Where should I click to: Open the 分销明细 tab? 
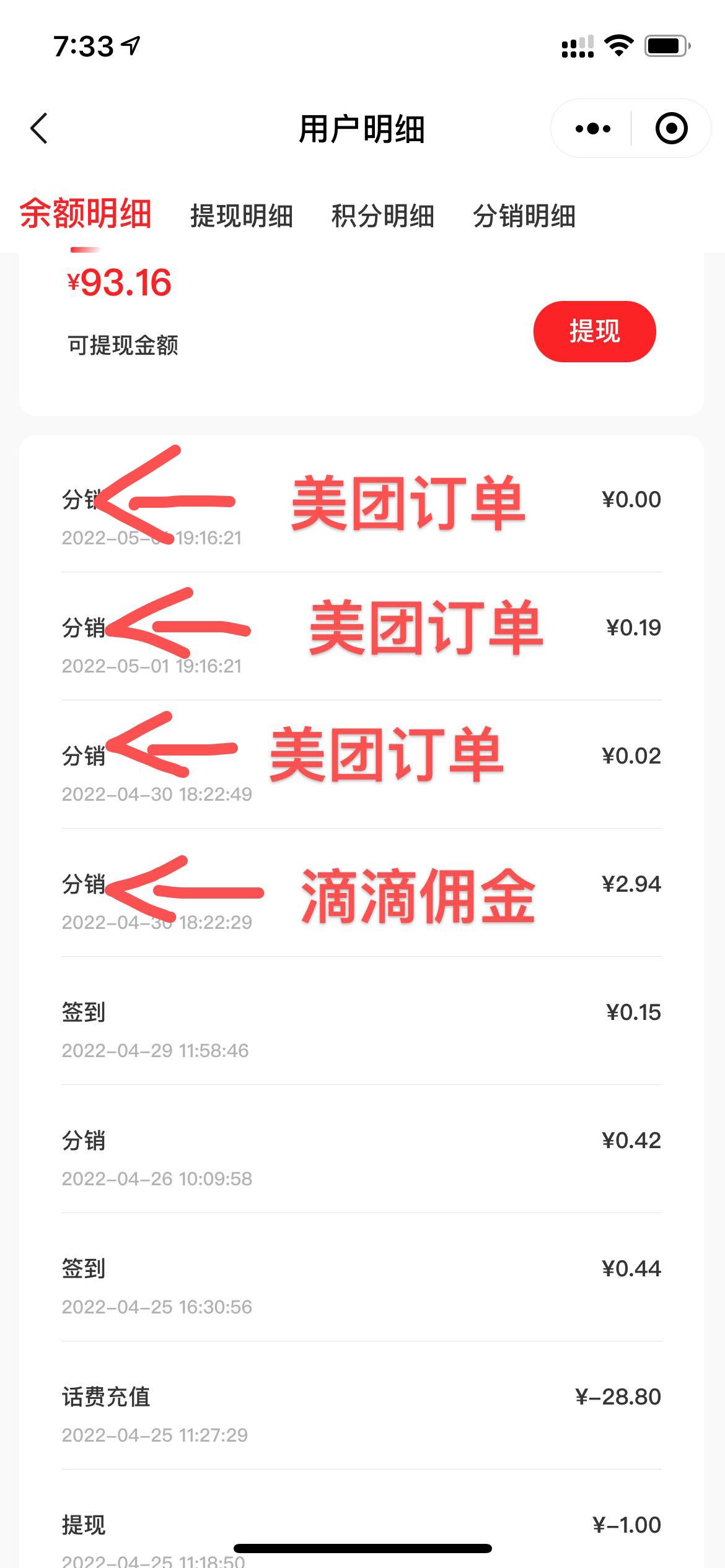(524, 216)
